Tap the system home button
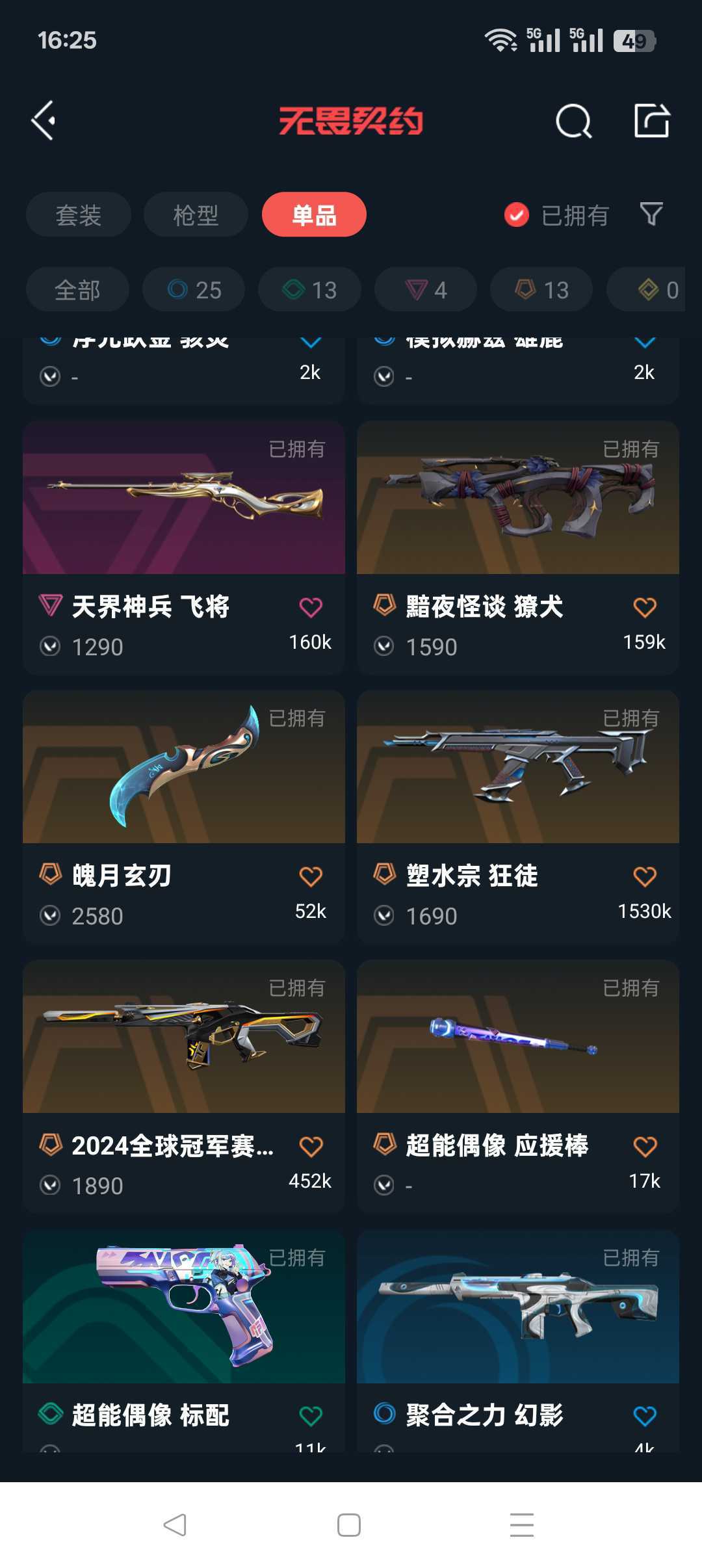 click(349, 1524)
